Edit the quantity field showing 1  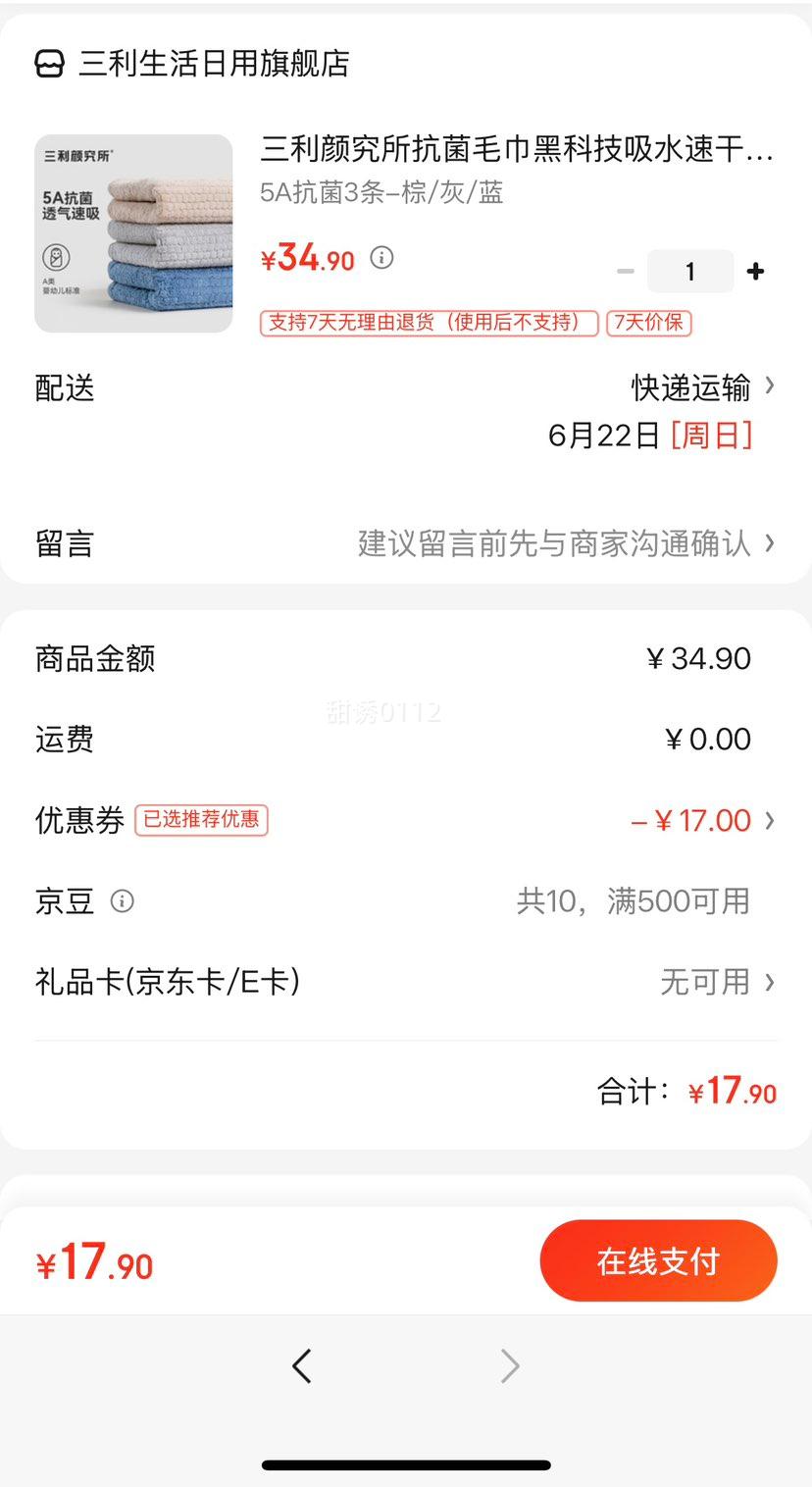pyautogui.click(x=689, y=272)
